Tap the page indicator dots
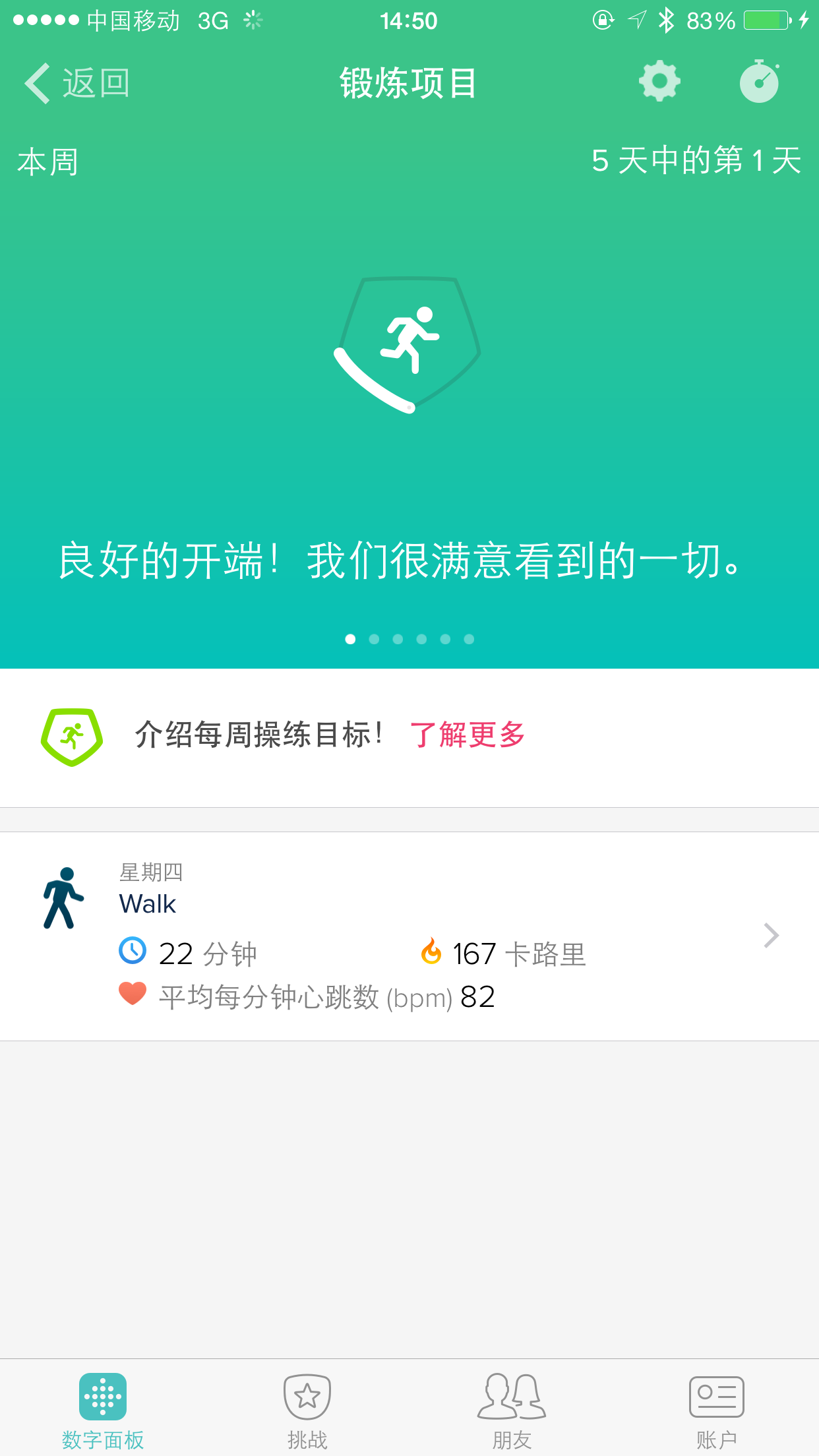This screenshot has height=1456, width=819. tap(409, 639)
